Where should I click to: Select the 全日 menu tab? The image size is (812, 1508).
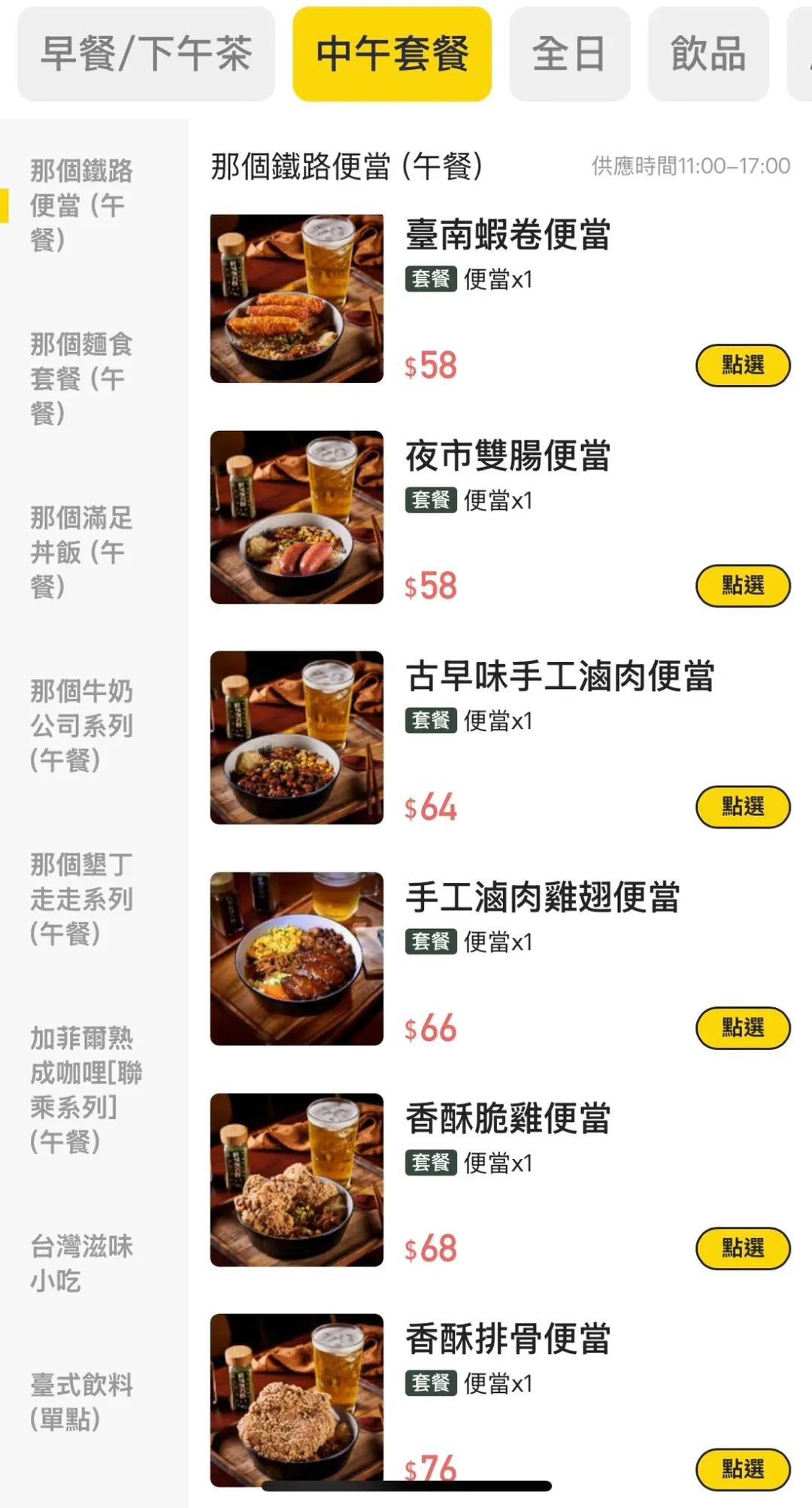click(x=569, y=54)
